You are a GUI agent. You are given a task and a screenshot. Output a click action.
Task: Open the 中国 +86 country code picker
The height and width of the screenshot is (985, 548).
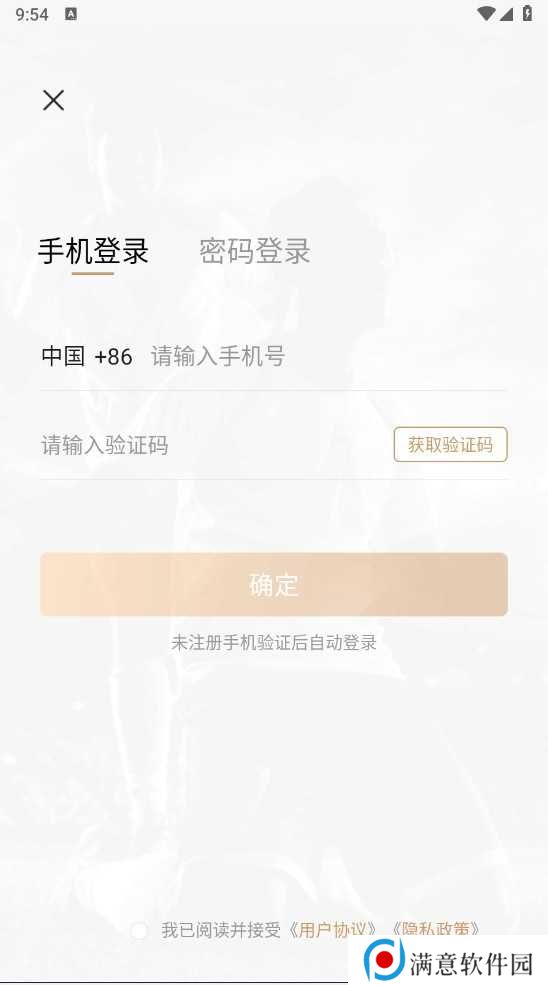click(x=87, y=356)
